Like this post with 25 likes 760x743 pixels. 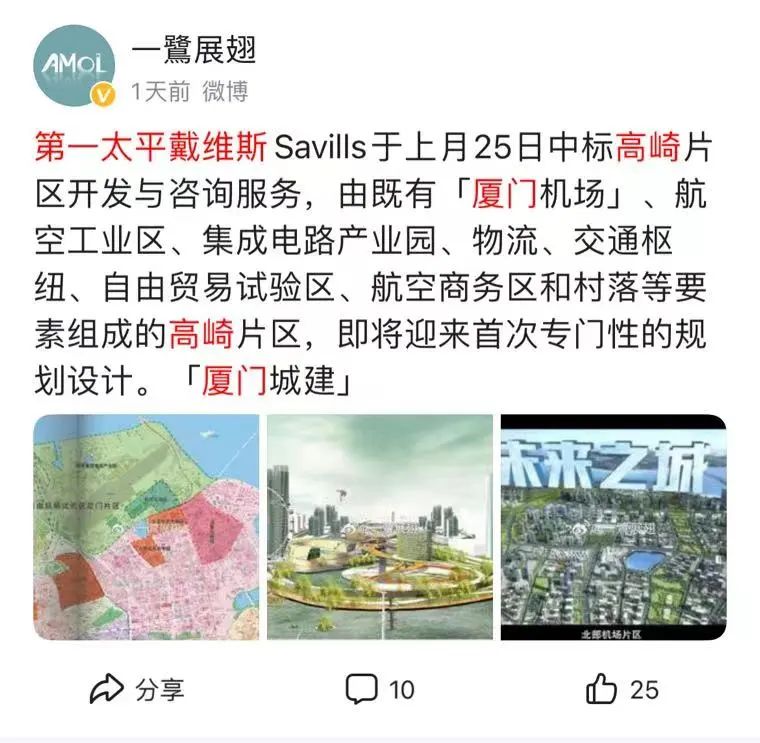tap(621, 689)
